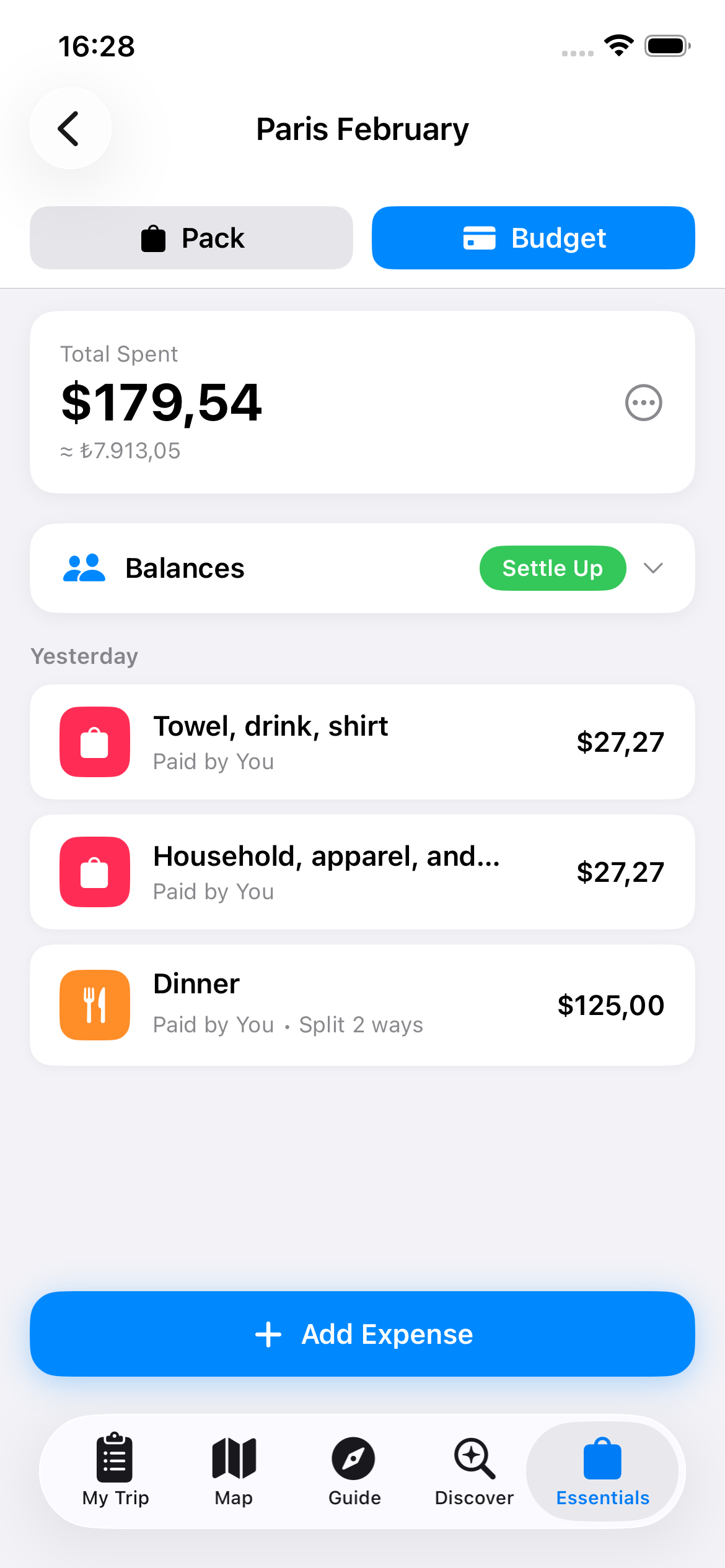
Task: Open more options on Total Spent card
Action: point(643,403)
